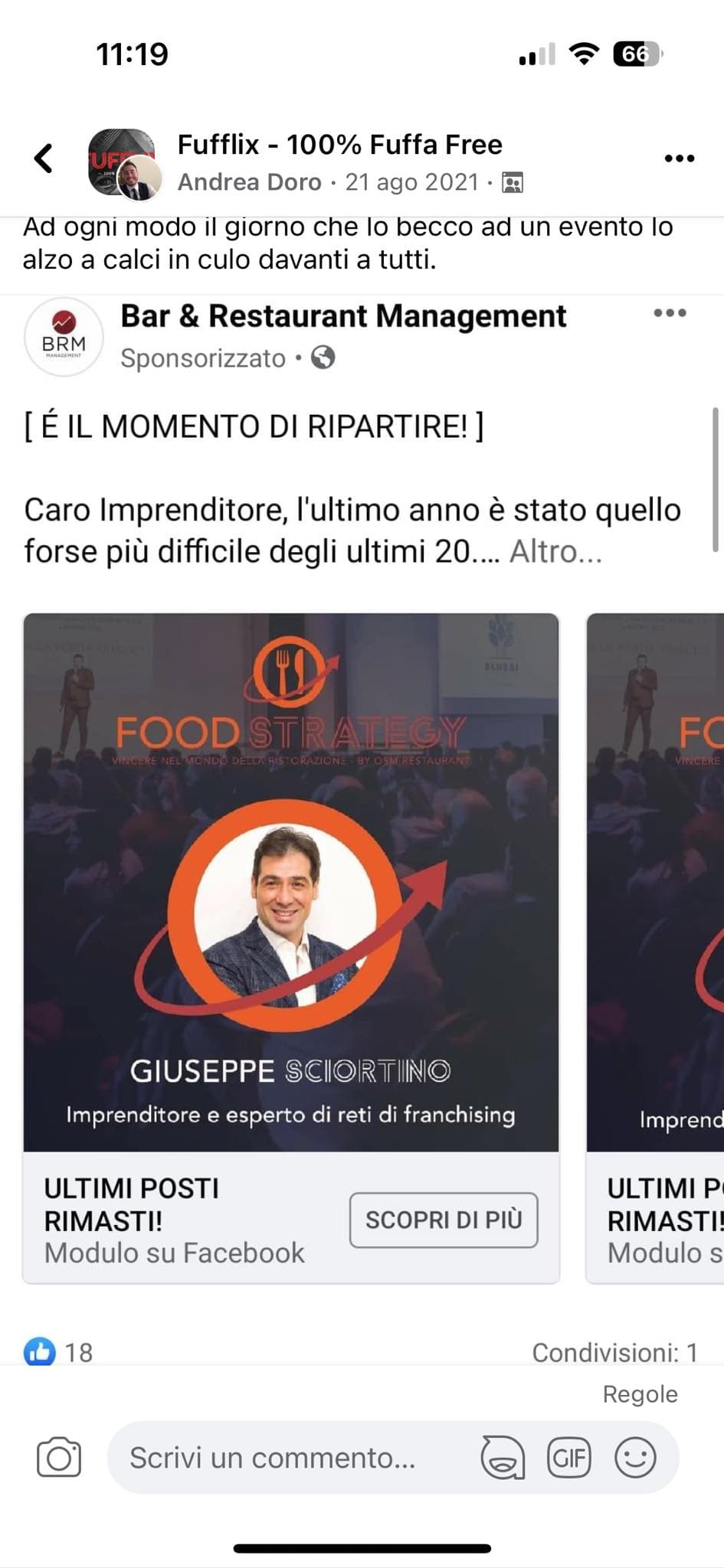724x1568 pixels.
Task: Open Bar & Restaurant Management page
Action: [x=343, y=315]
